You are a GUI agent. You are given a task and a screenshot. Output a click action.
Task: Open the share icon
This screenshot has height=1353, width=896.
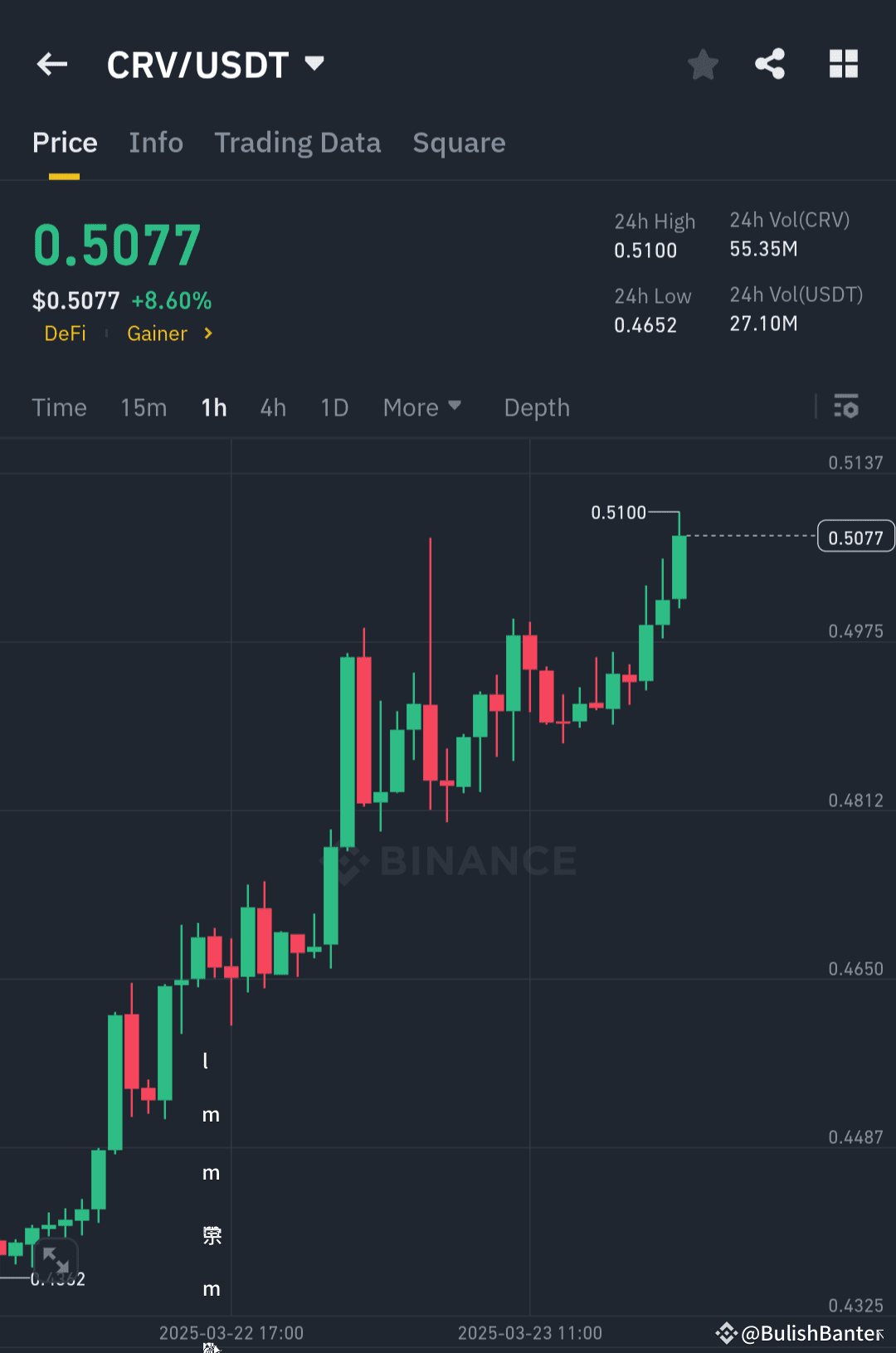(769, 62)
